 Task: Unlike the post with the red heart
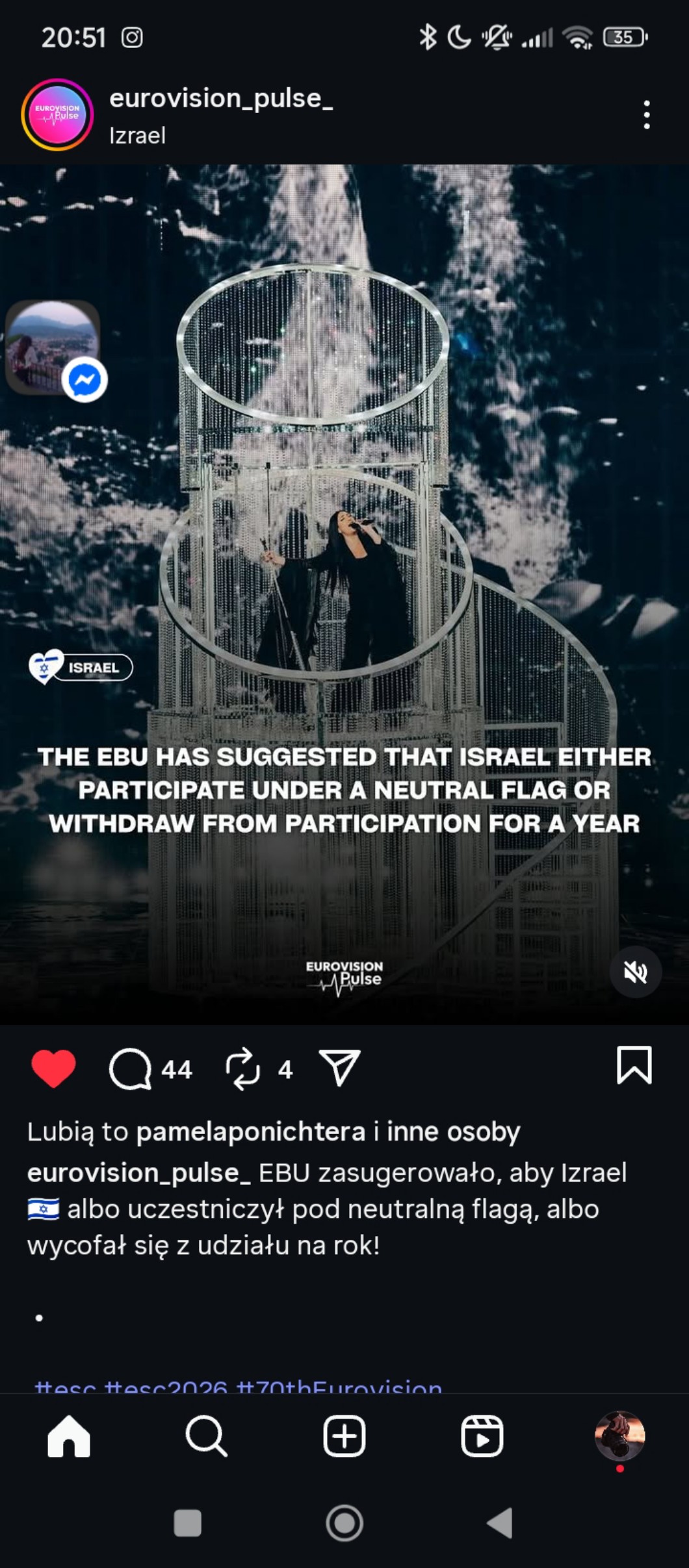click(53, 1069)
